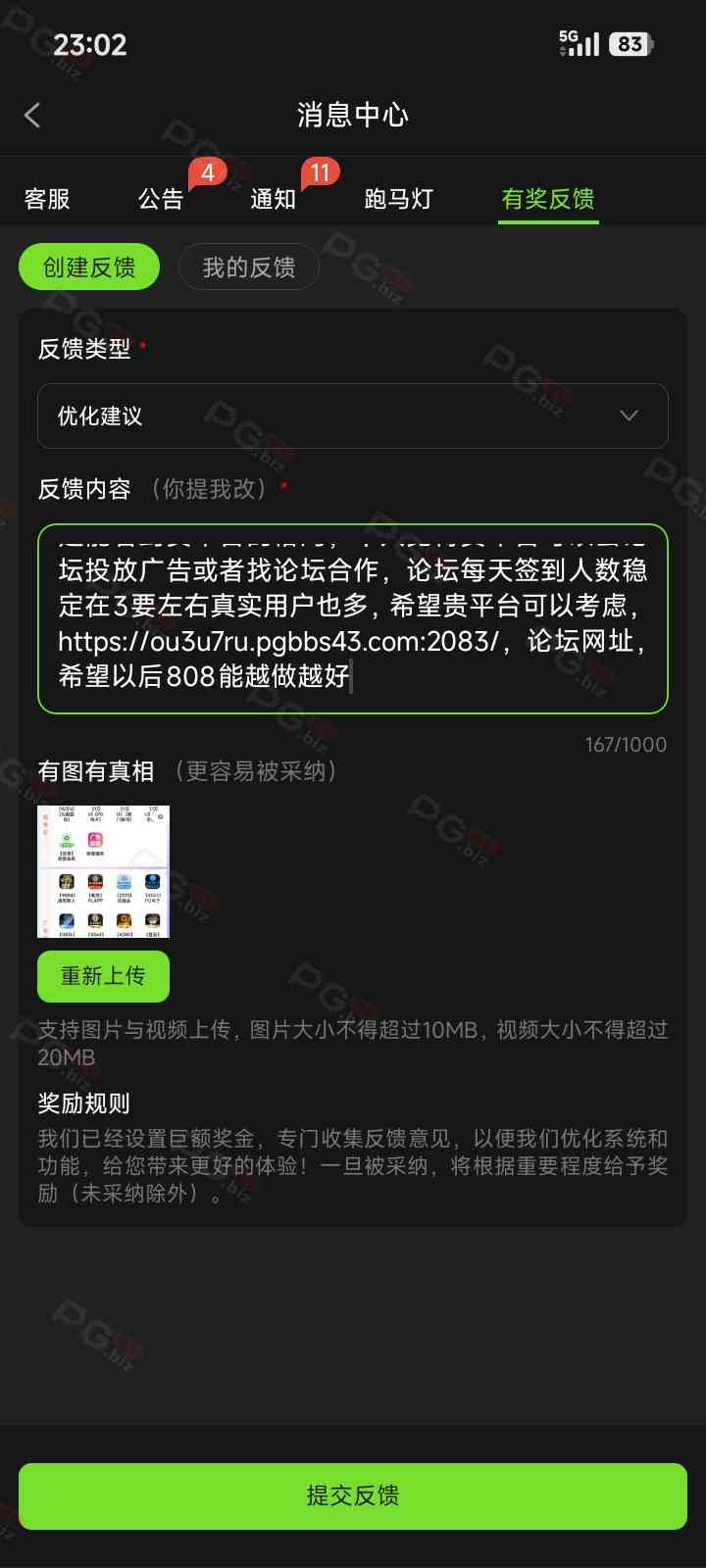Tap the 创建反馈 chip

(x=89, y=267)
